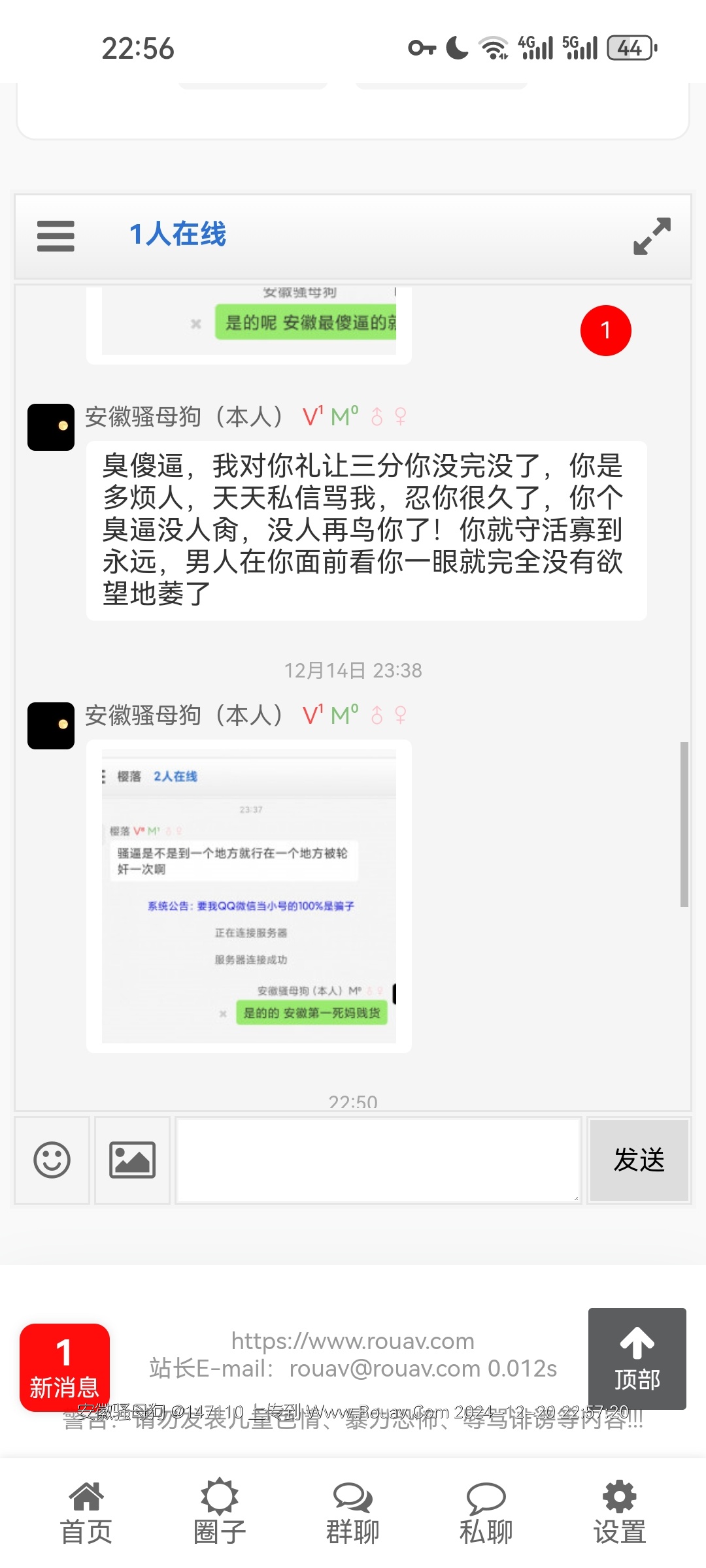Tap the 发送 send button
This screenshot has height=1568, width=706.
pos(639,1160)
